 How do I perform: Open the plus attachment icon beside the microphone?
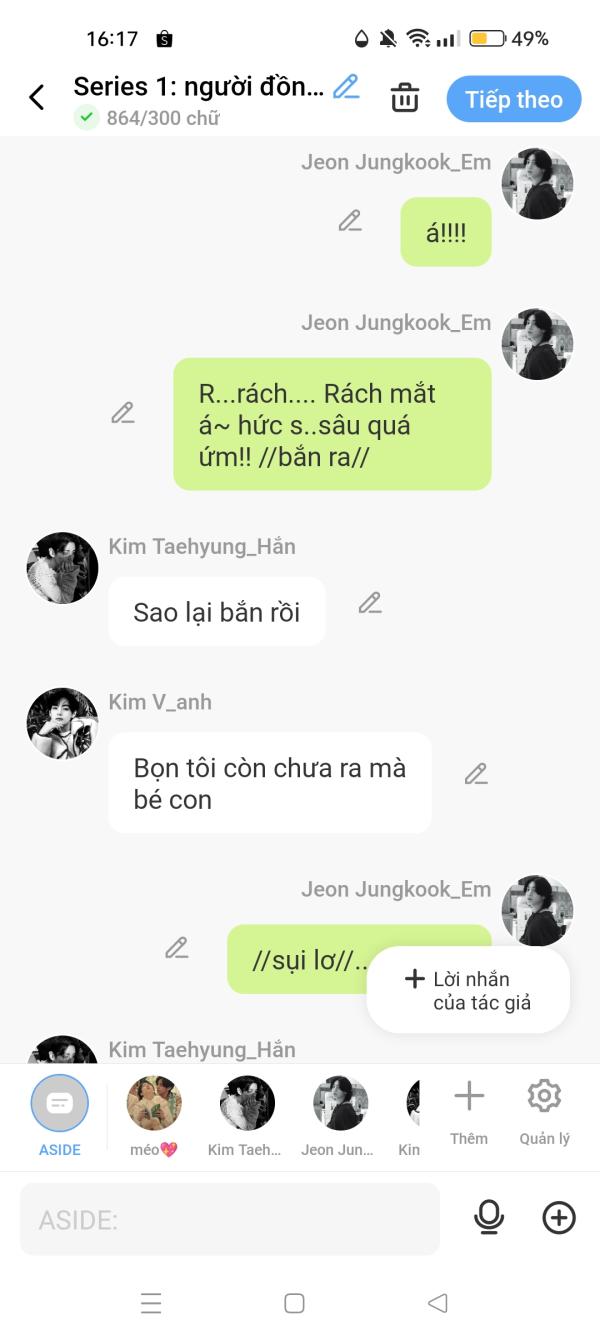559,1217
